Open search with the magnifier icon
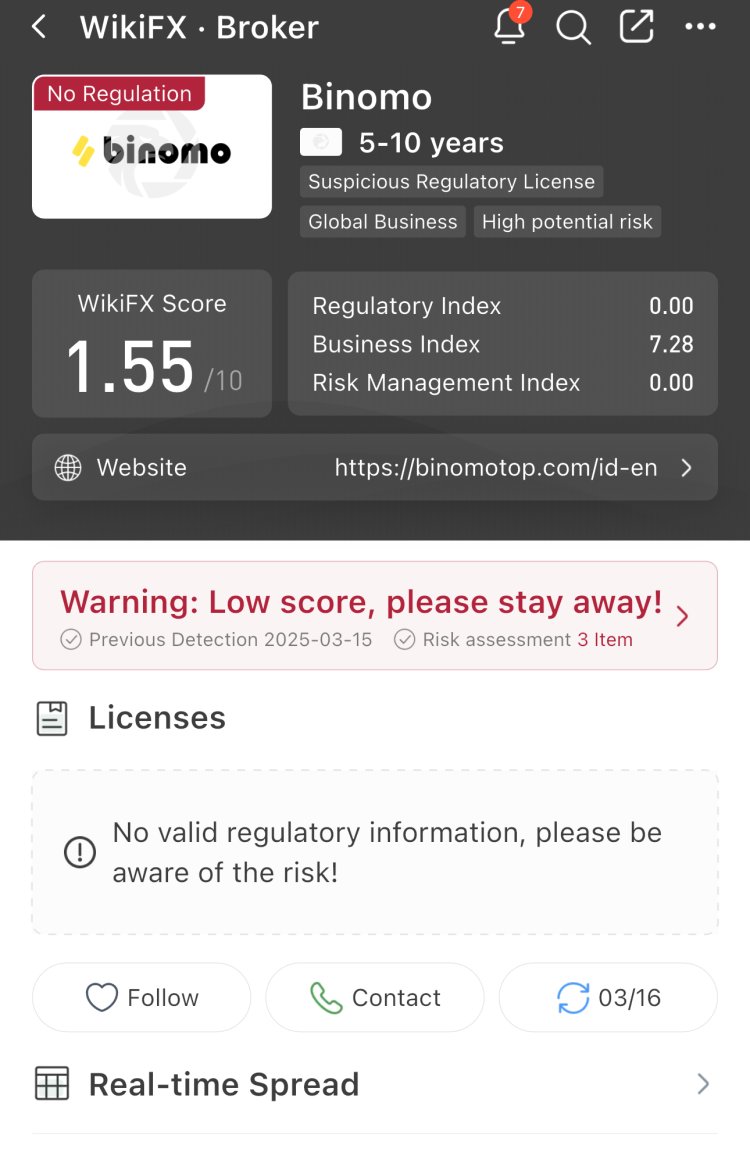Screen dimensions: 750x1156 click(573, 28)
